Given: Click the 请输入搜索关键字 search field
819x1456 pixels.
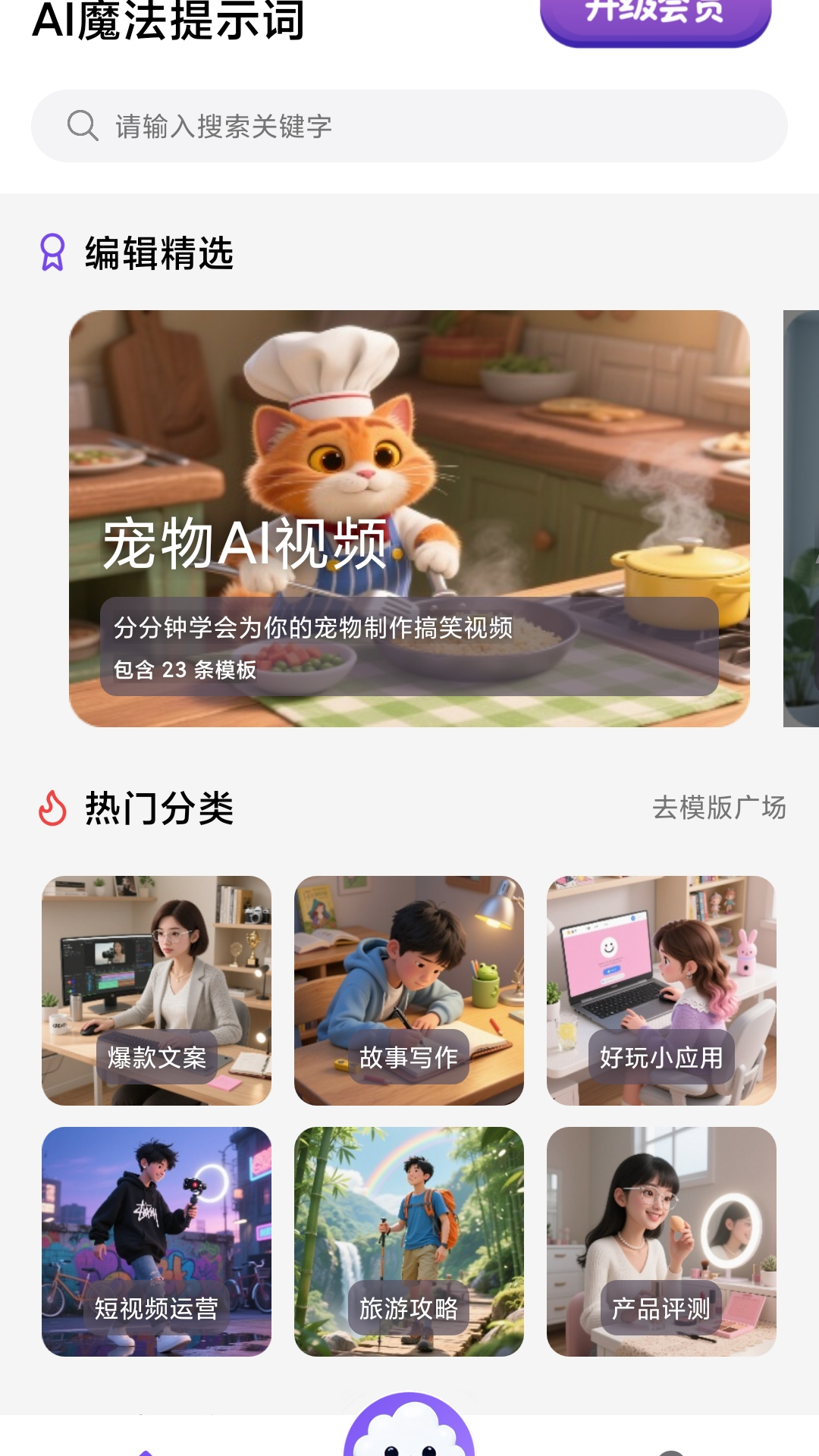Looking at the screenshot, I should (x=409, y=125).
